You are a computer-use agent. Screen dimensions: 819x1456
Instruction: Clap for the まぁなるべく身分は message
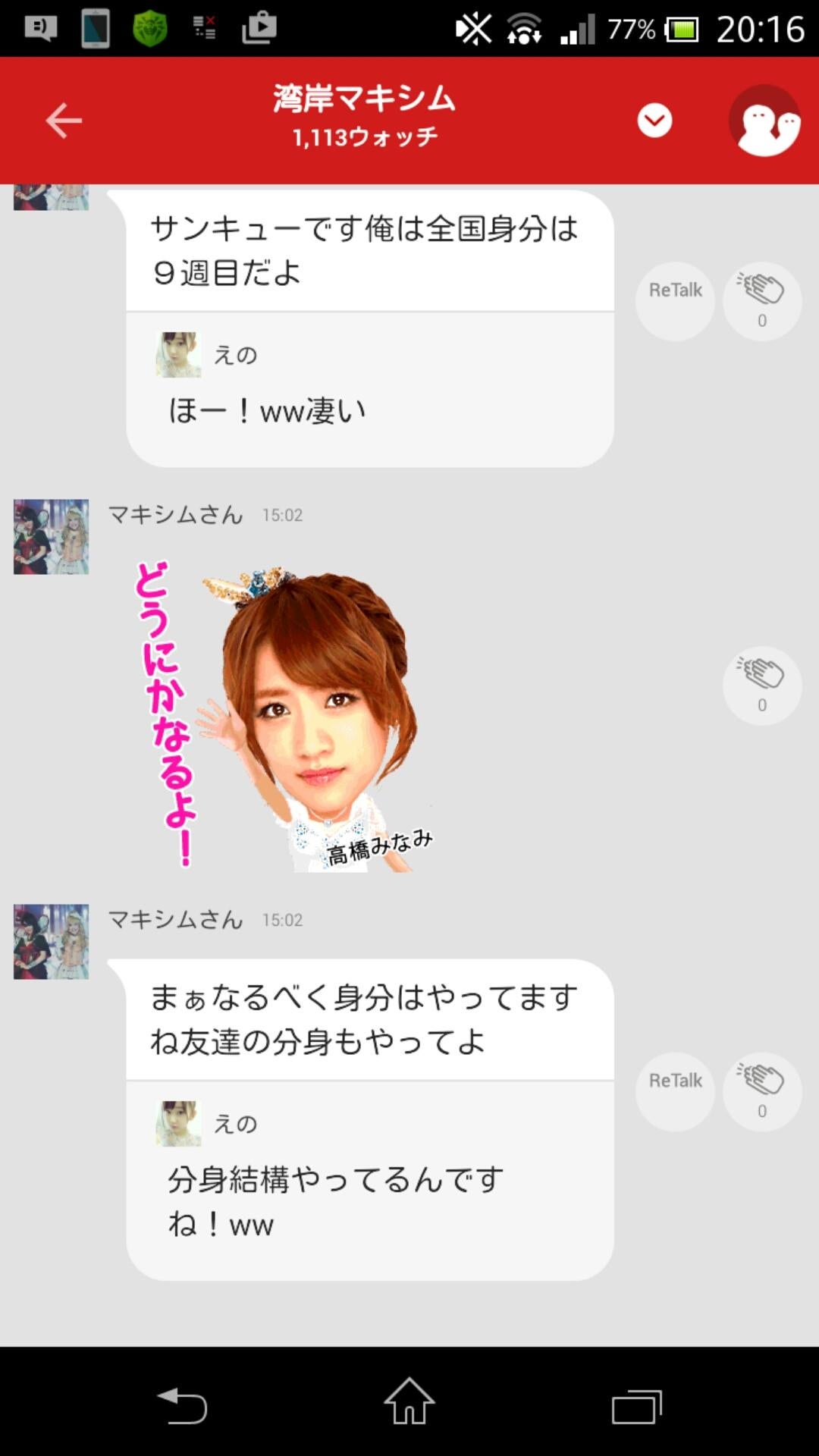tap(762, 1091)
